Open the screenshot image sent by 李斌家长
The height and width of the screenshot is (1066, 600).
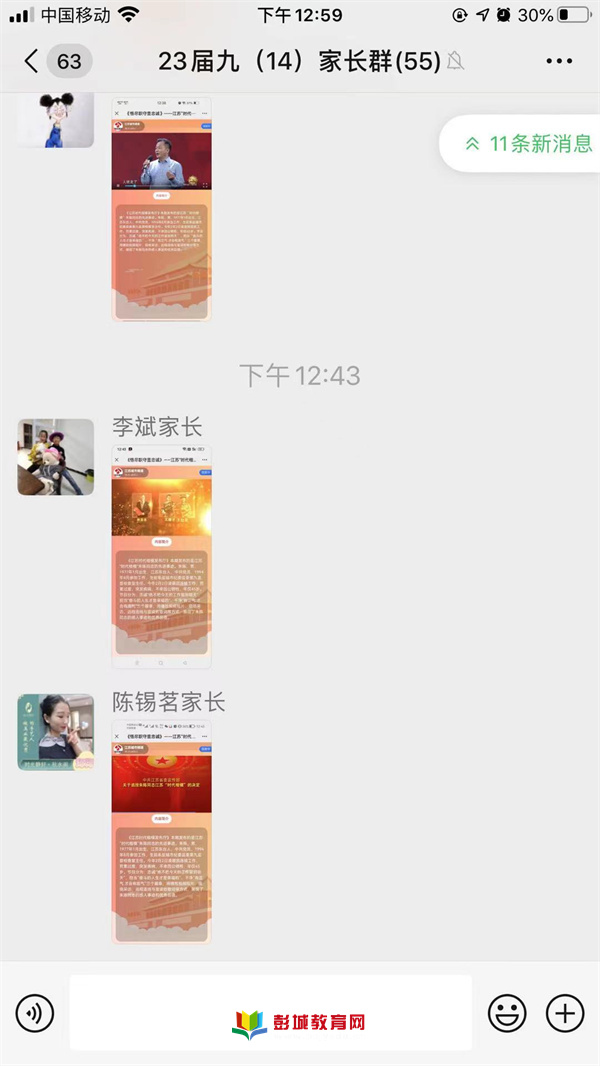161,556
